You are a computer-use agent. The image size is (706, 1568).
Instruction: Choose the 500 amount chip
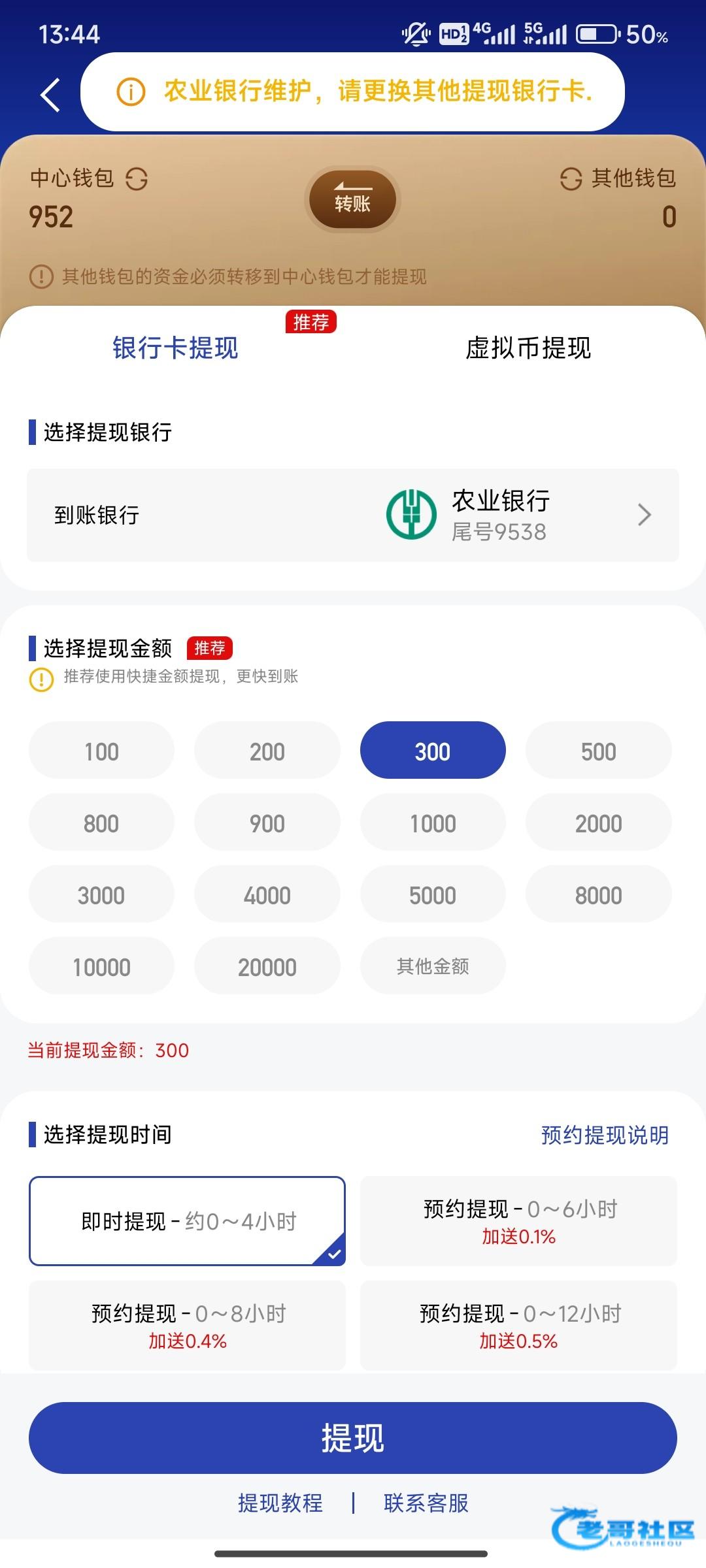pos(598,751)
